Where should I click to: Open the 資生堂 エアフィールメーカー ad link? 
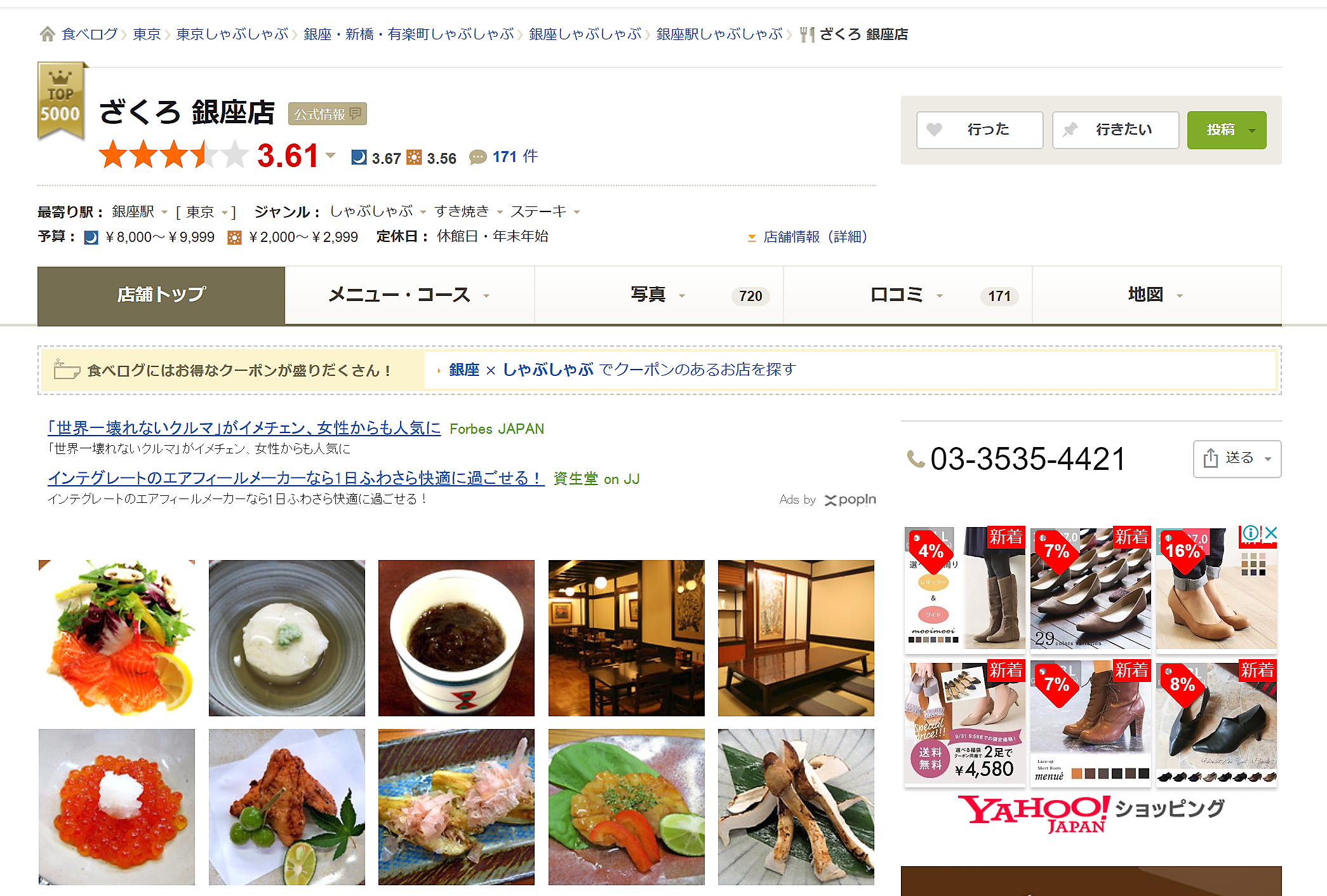click(x=296, y=478)
